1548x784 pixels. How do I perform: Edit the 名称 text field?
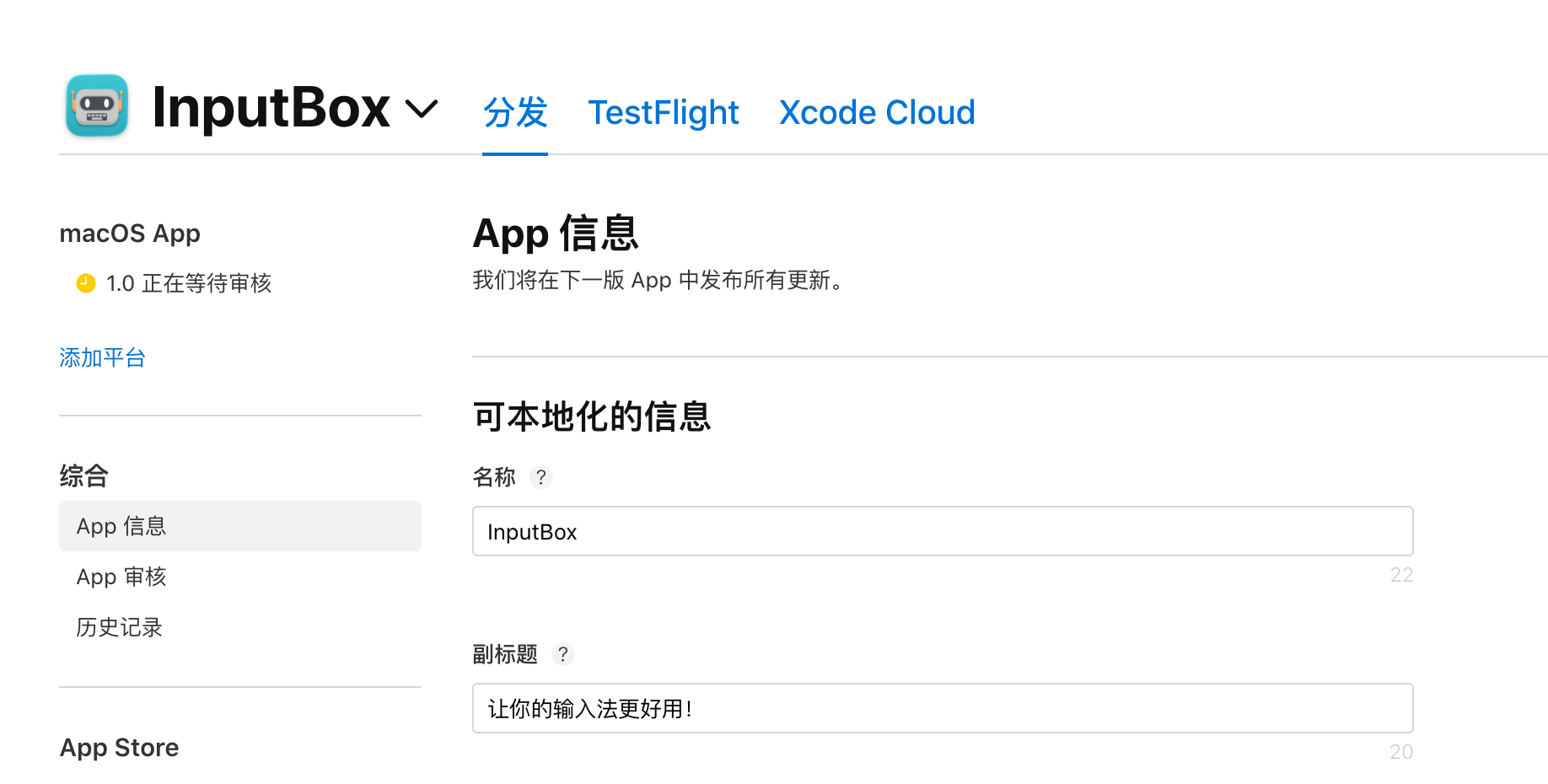[x=942, y=531]
